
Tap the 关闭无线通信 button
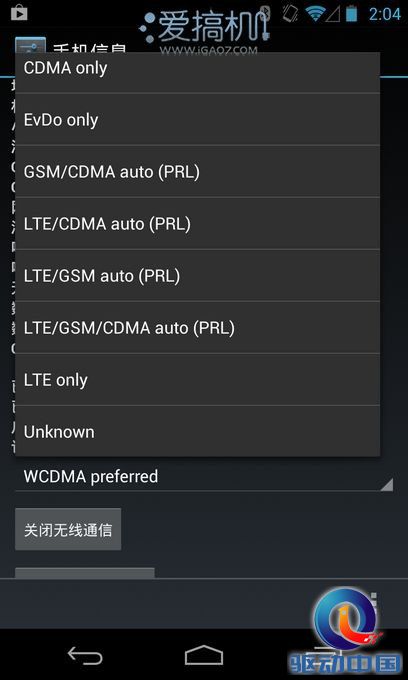click(x=68, y=530)
